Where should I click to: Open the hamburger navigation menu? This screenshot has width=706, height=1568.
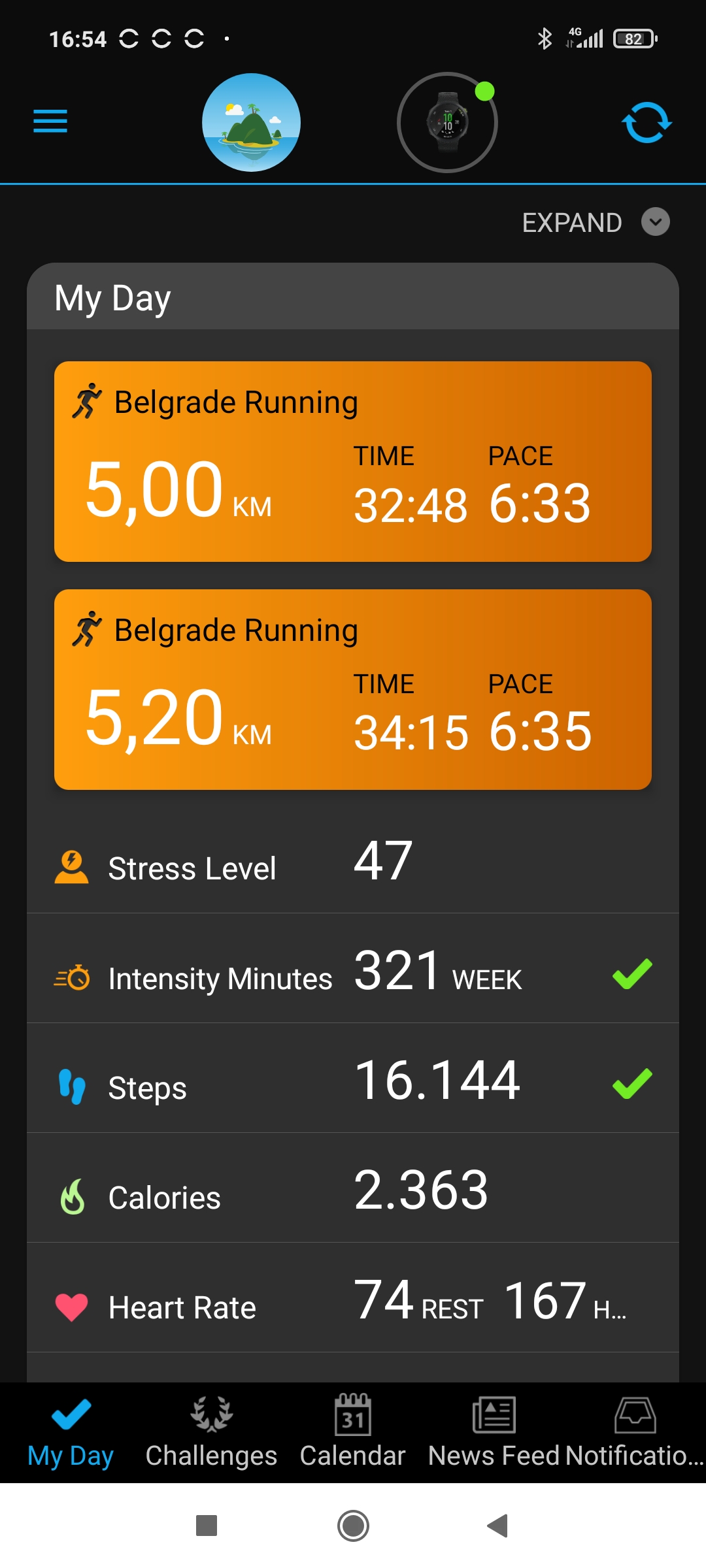click(x=50, y=122)
